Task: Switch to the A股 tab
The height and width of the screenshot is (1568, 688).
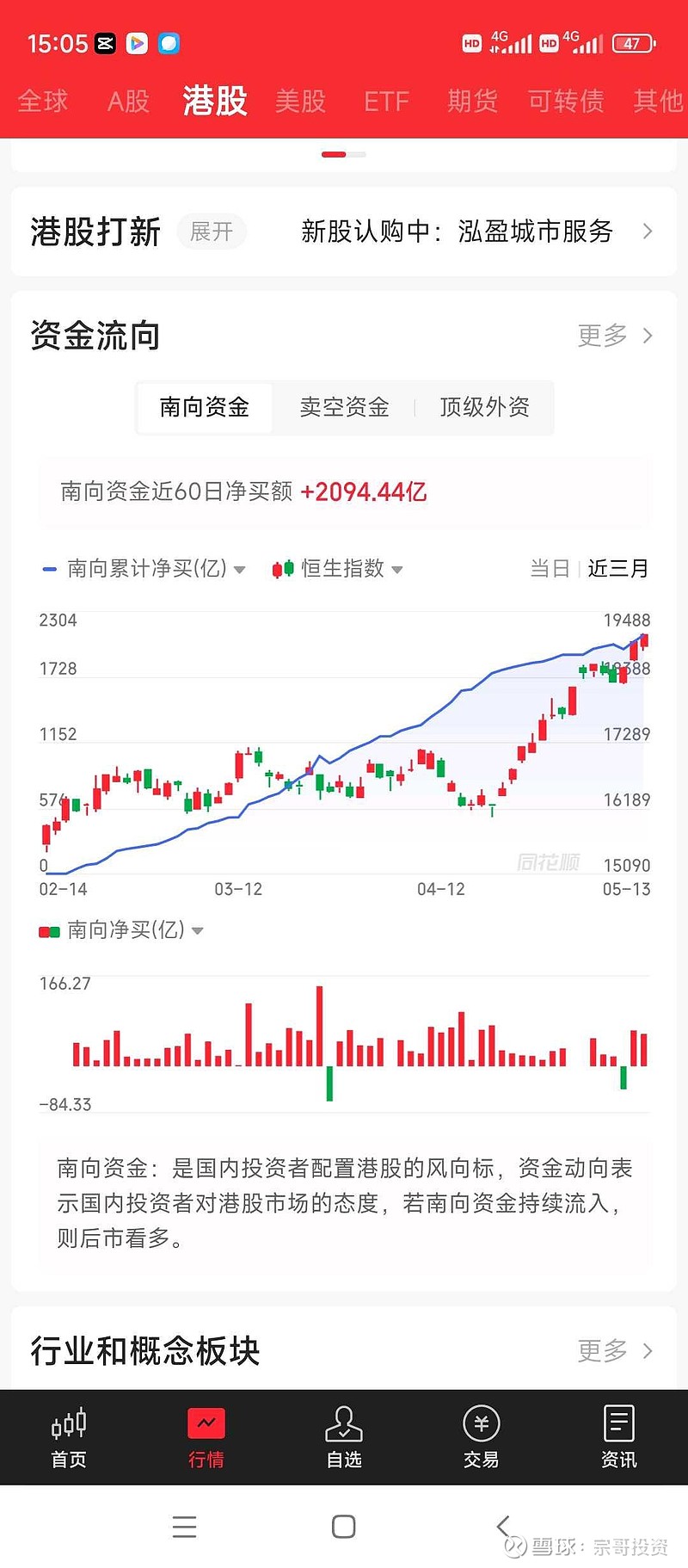Action: 128,102
